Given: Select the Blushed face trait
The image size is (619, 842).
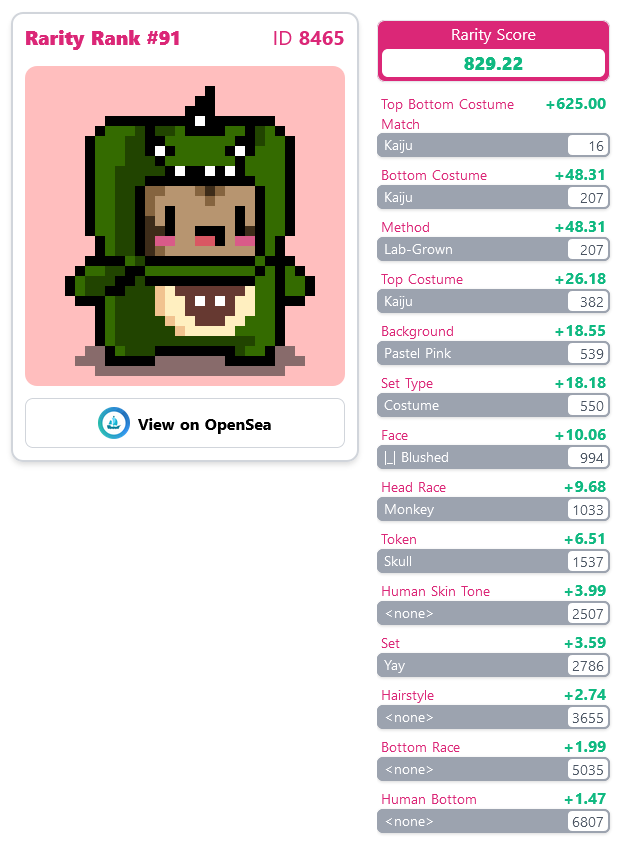Looking at the screenshot, I should pos(493,458).
